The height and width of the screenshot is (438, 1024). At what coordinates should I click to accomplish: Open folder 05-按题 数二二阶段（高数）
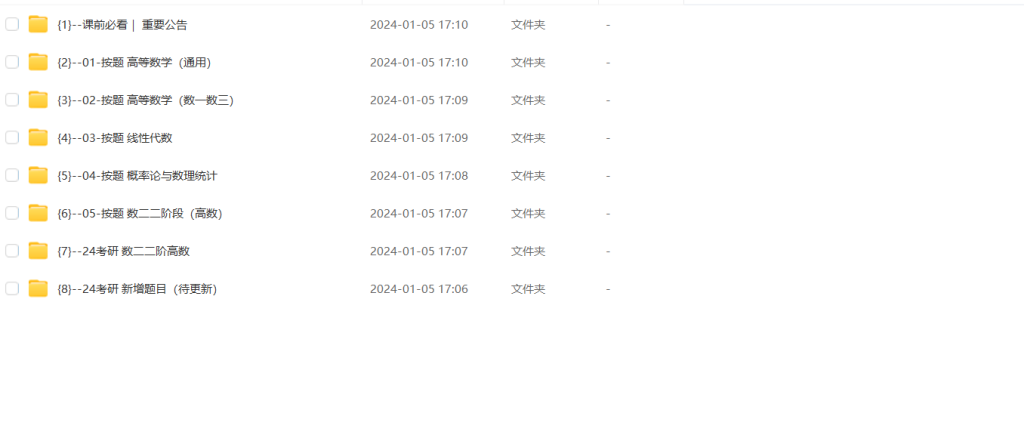(139, 213)
